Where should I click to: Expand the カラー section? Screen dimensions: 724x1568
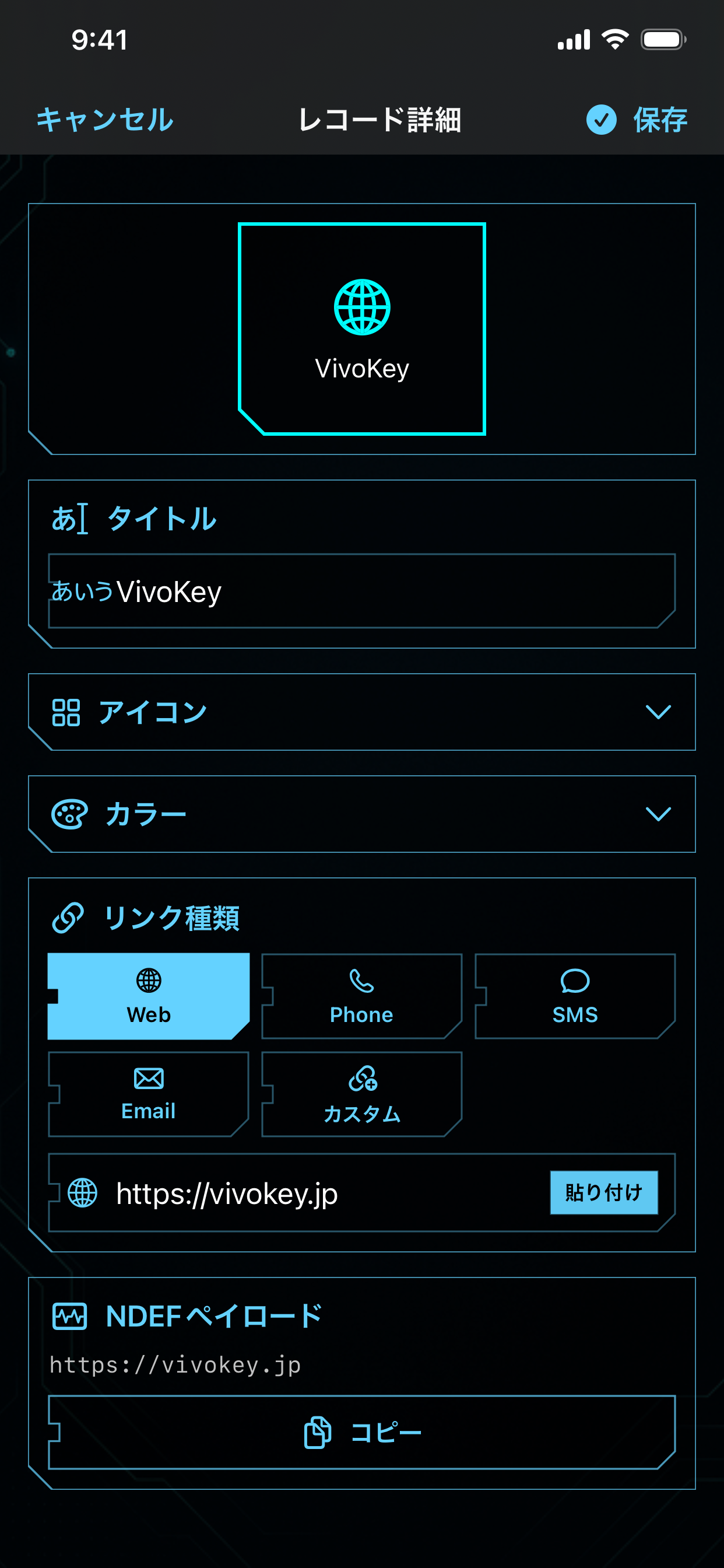coord(657,814)
